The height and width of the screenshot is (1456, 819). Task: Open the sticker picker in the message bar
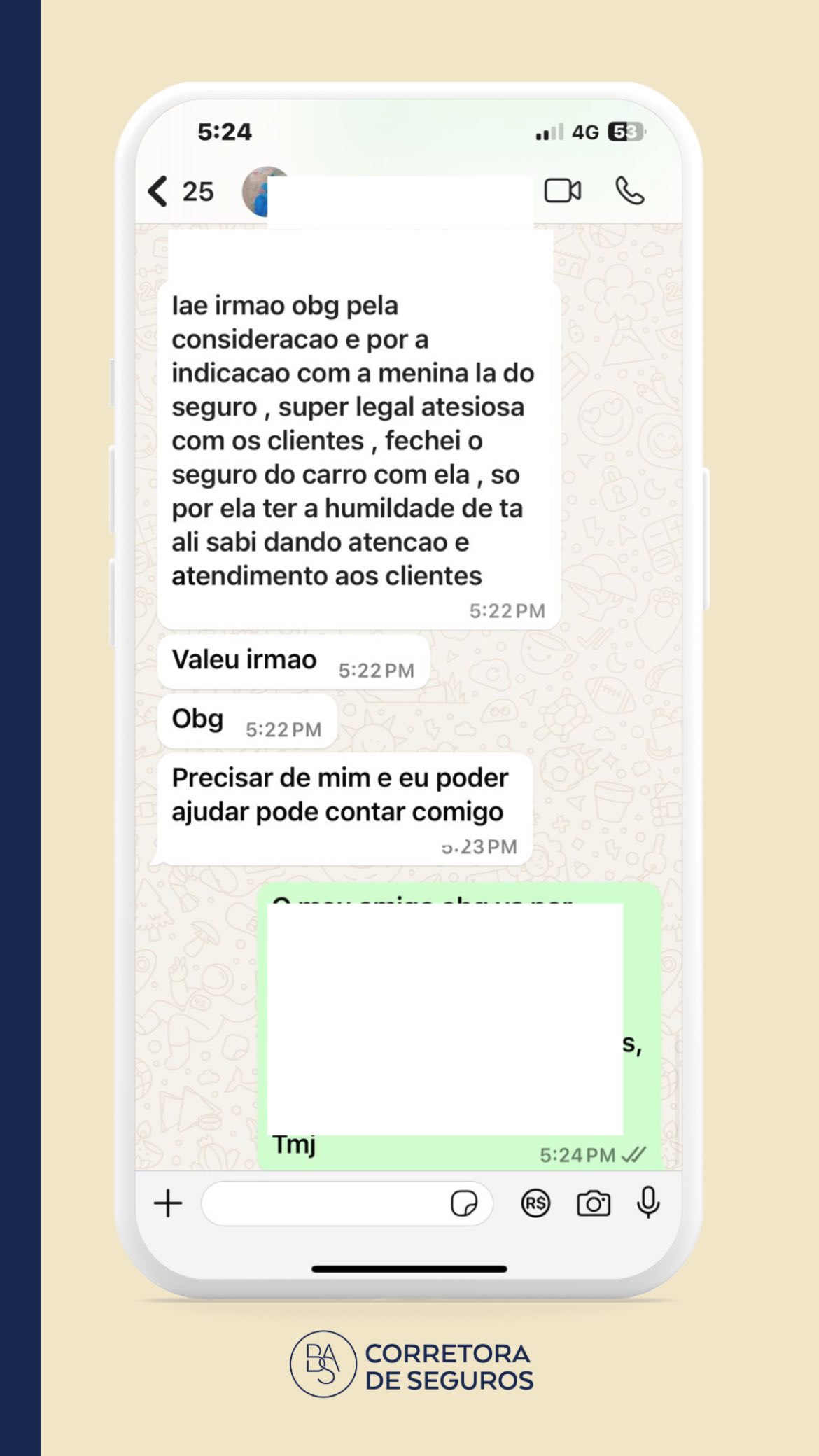click(x=463, y=1203)
